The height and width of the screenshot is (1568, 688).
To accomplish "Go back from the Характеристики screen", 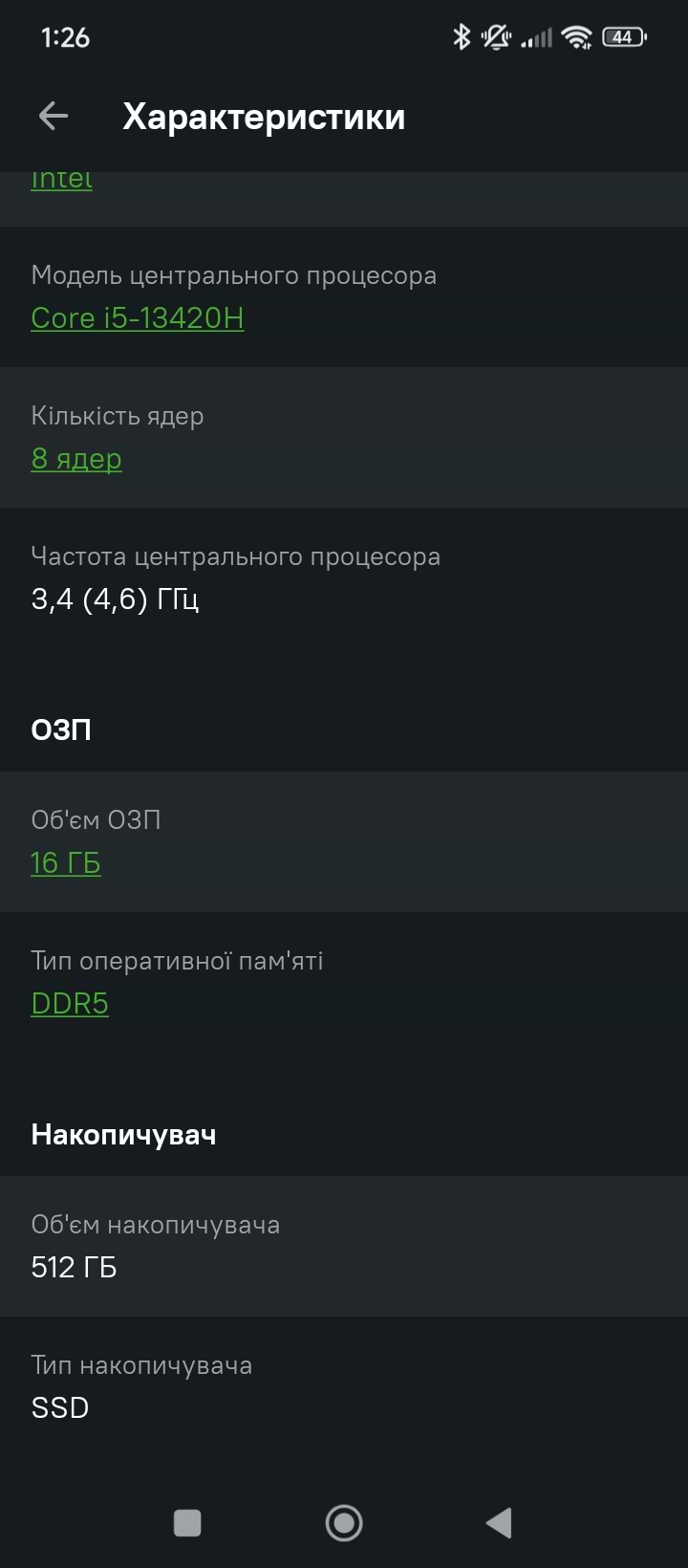I will pos(54,117).
